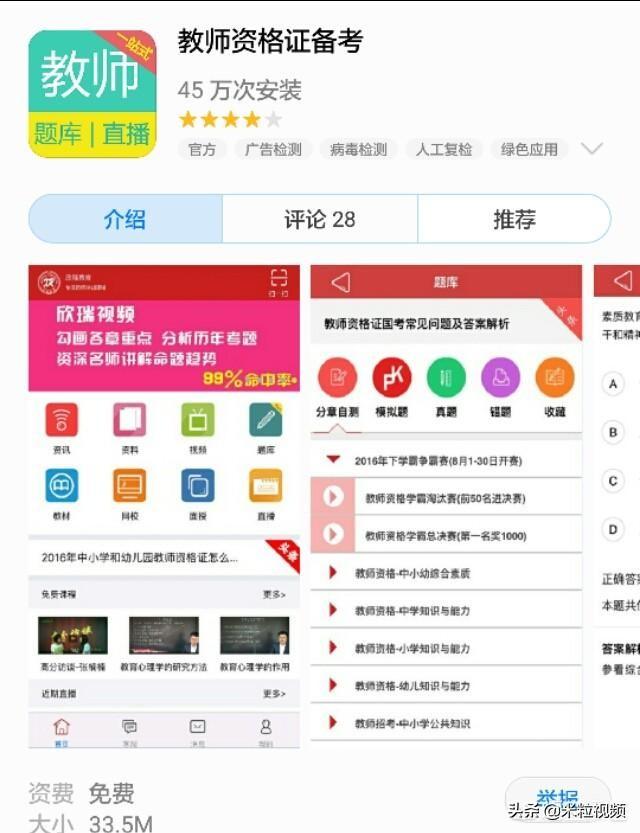Open the third partially visible screenshot
Viewport: 640px width, 833px height.
(x=616, y=506)
